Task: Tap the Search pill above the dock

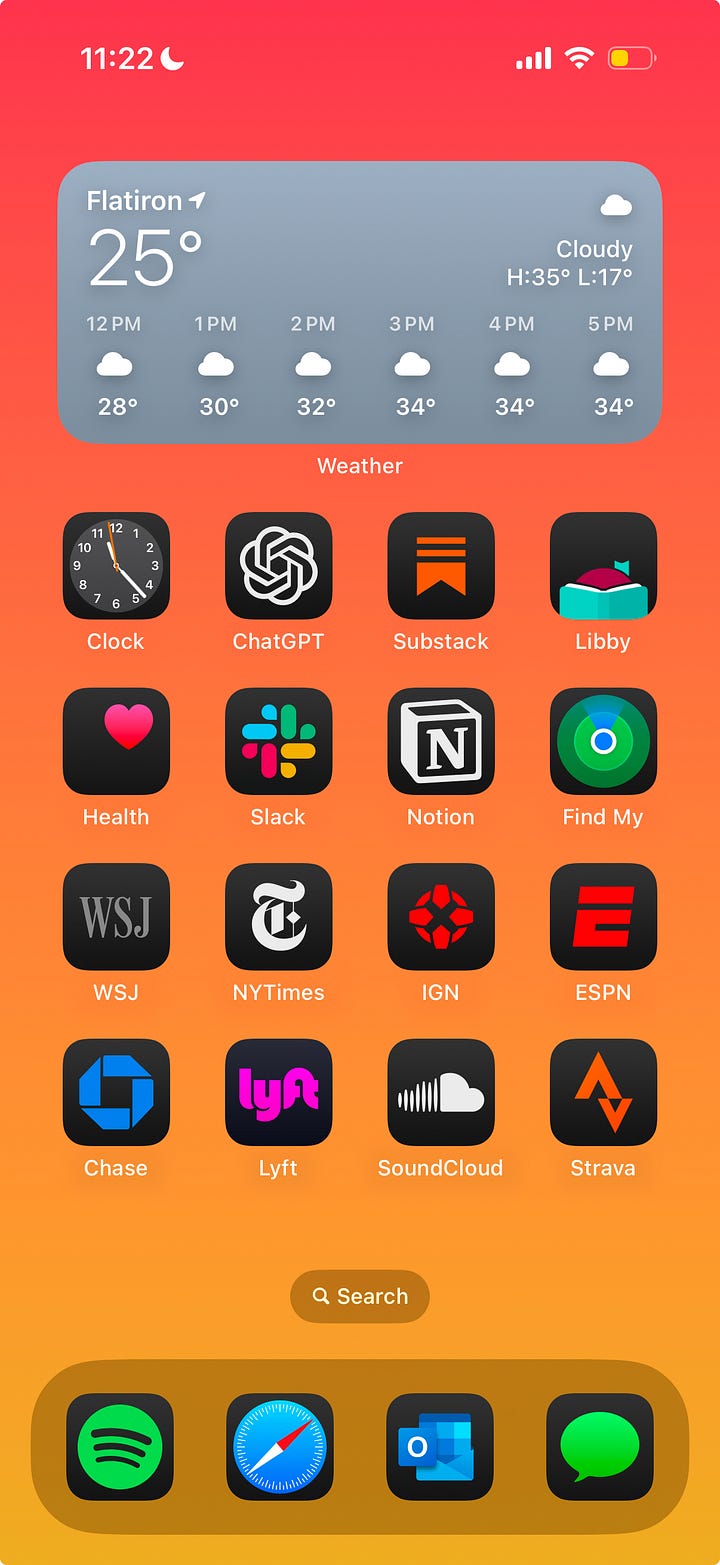Action: pyautogui.click(x=360, y=1296)
